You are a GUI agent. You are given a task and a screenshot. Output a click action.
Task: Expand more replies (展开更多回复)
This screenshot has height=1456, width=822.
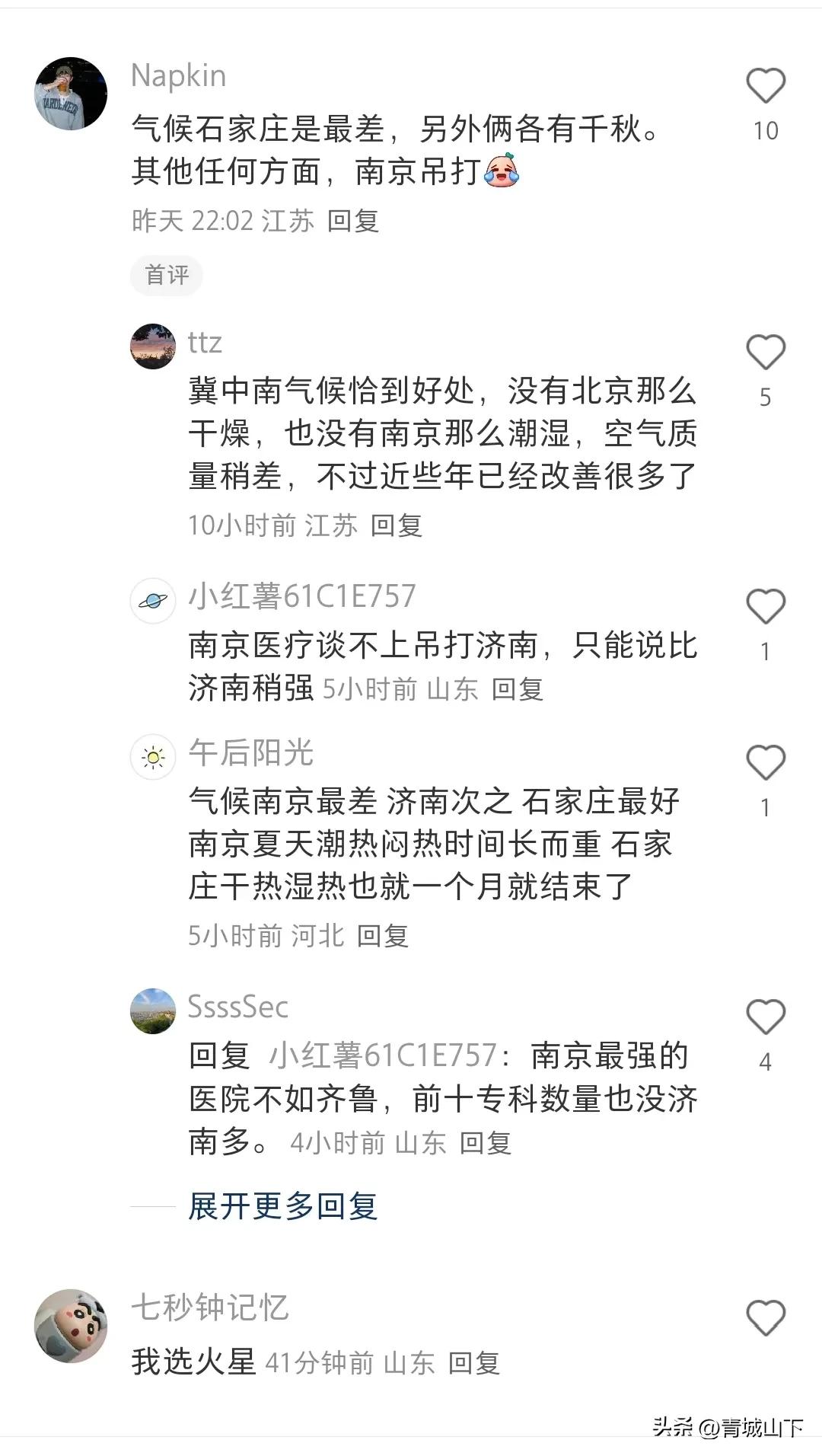[x=282, y=1206]
